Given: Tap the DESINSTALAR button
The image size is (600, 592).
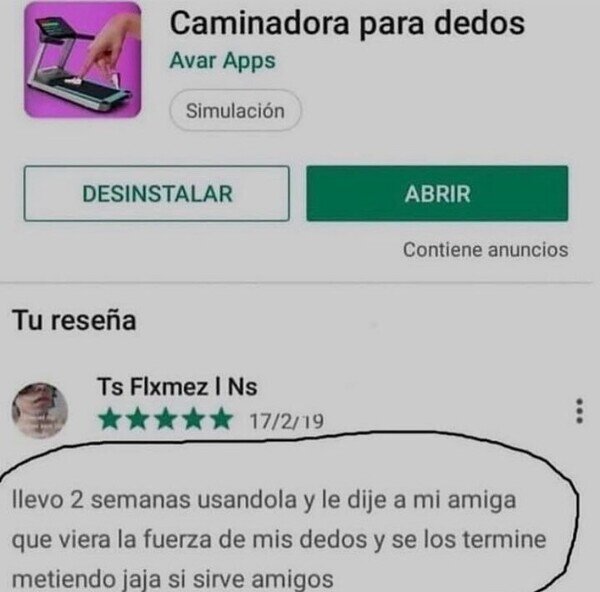Looking at the screenshot, I should click(x=157, y=194).
